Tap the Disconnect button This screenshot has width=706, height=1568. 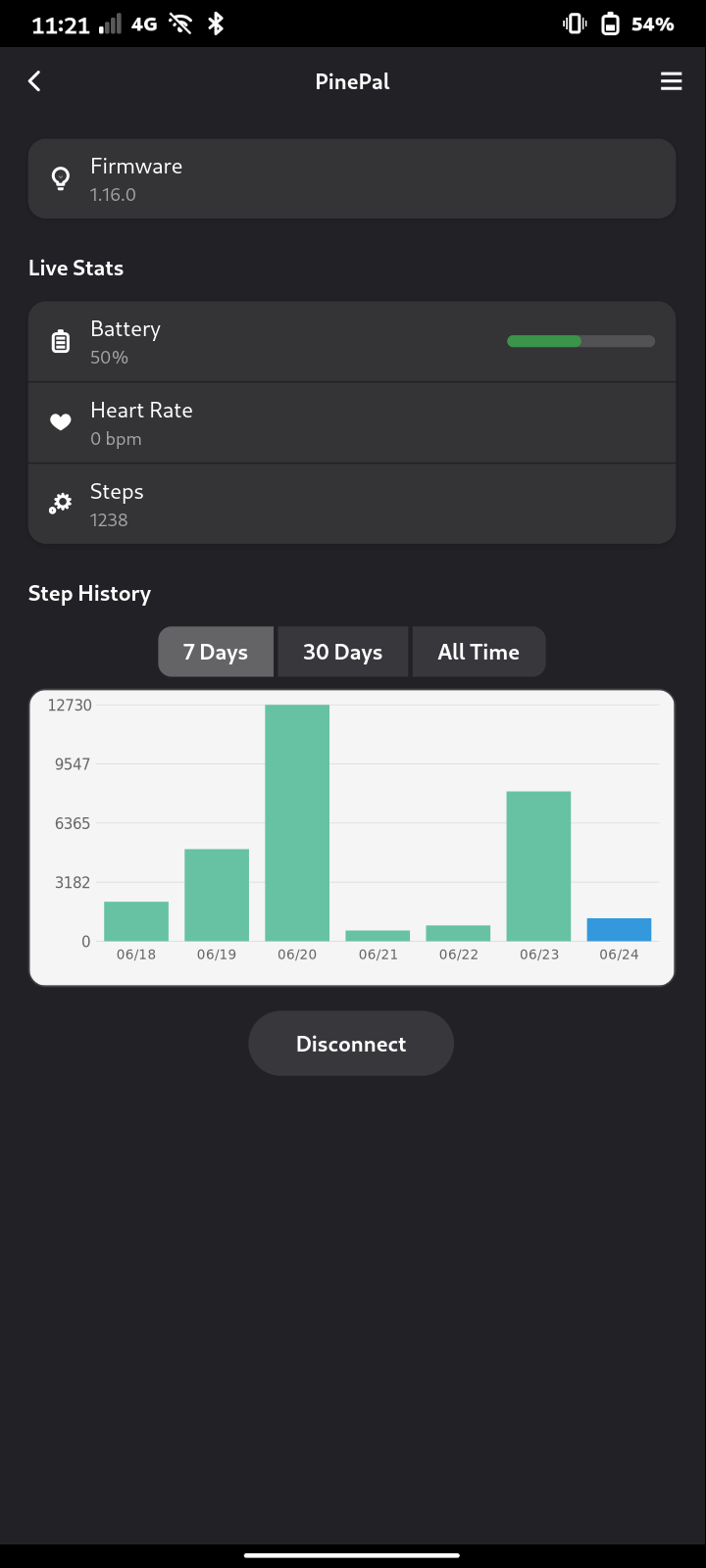coord(351,1044)
